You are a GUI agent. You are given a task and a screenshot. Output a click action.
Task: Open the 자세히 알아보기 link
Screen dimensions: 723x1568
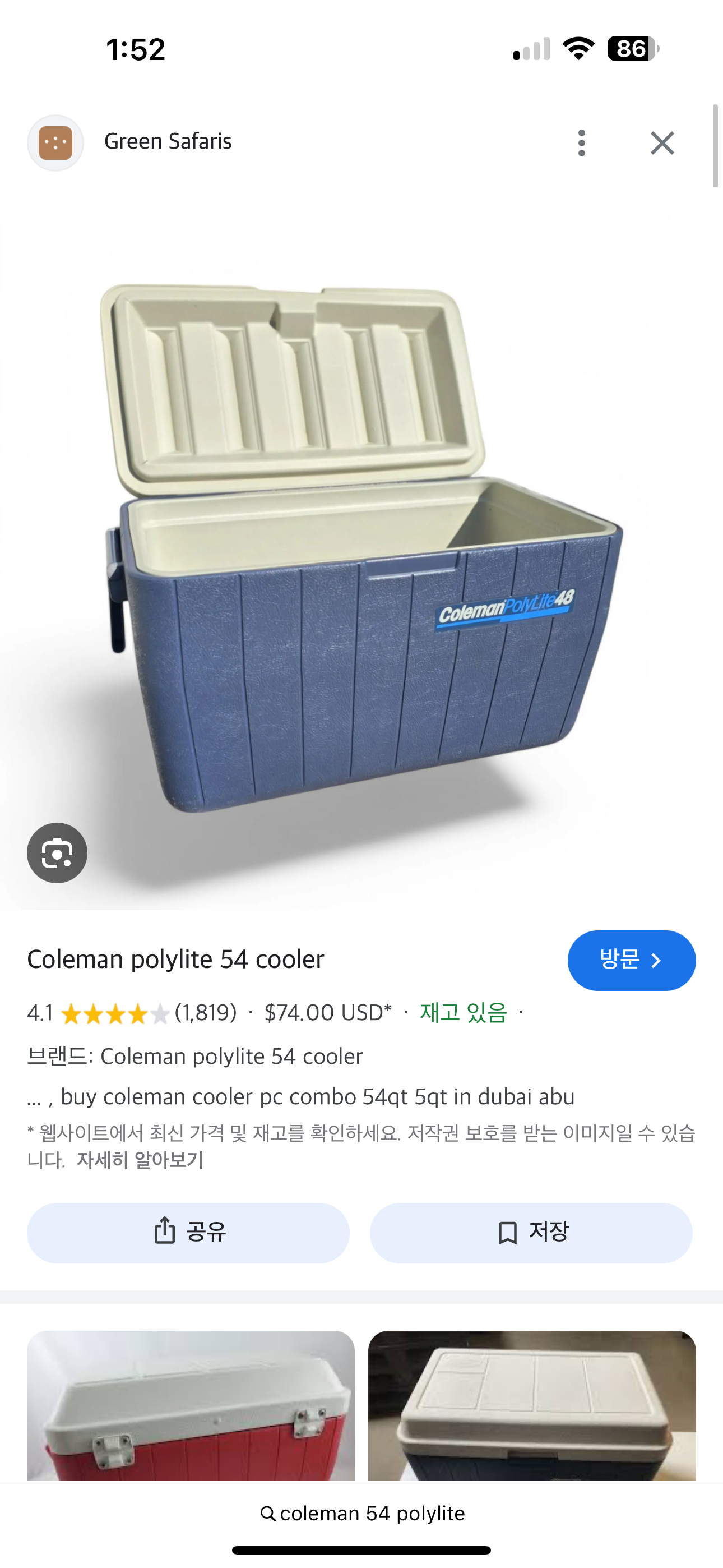tap(140, 1160)
